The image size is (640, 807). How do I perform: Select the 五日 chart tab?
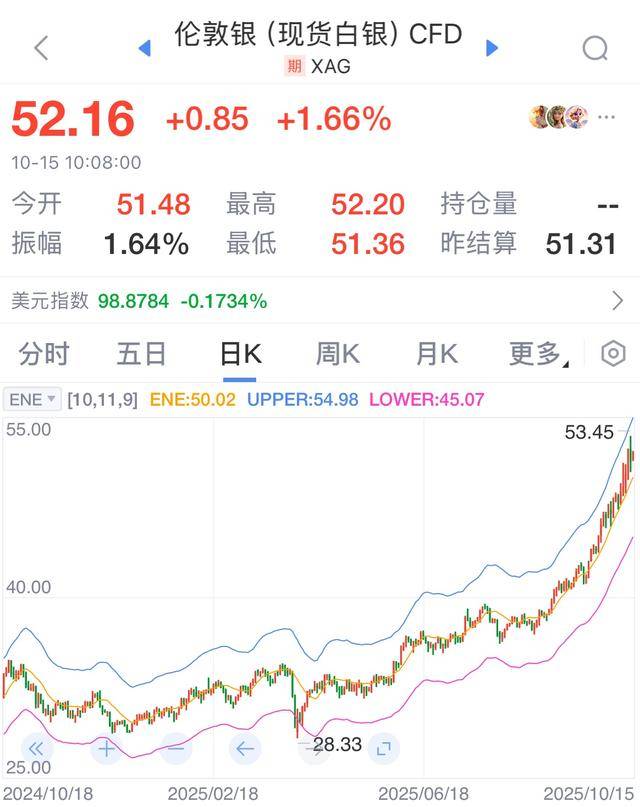coord(141,354)
